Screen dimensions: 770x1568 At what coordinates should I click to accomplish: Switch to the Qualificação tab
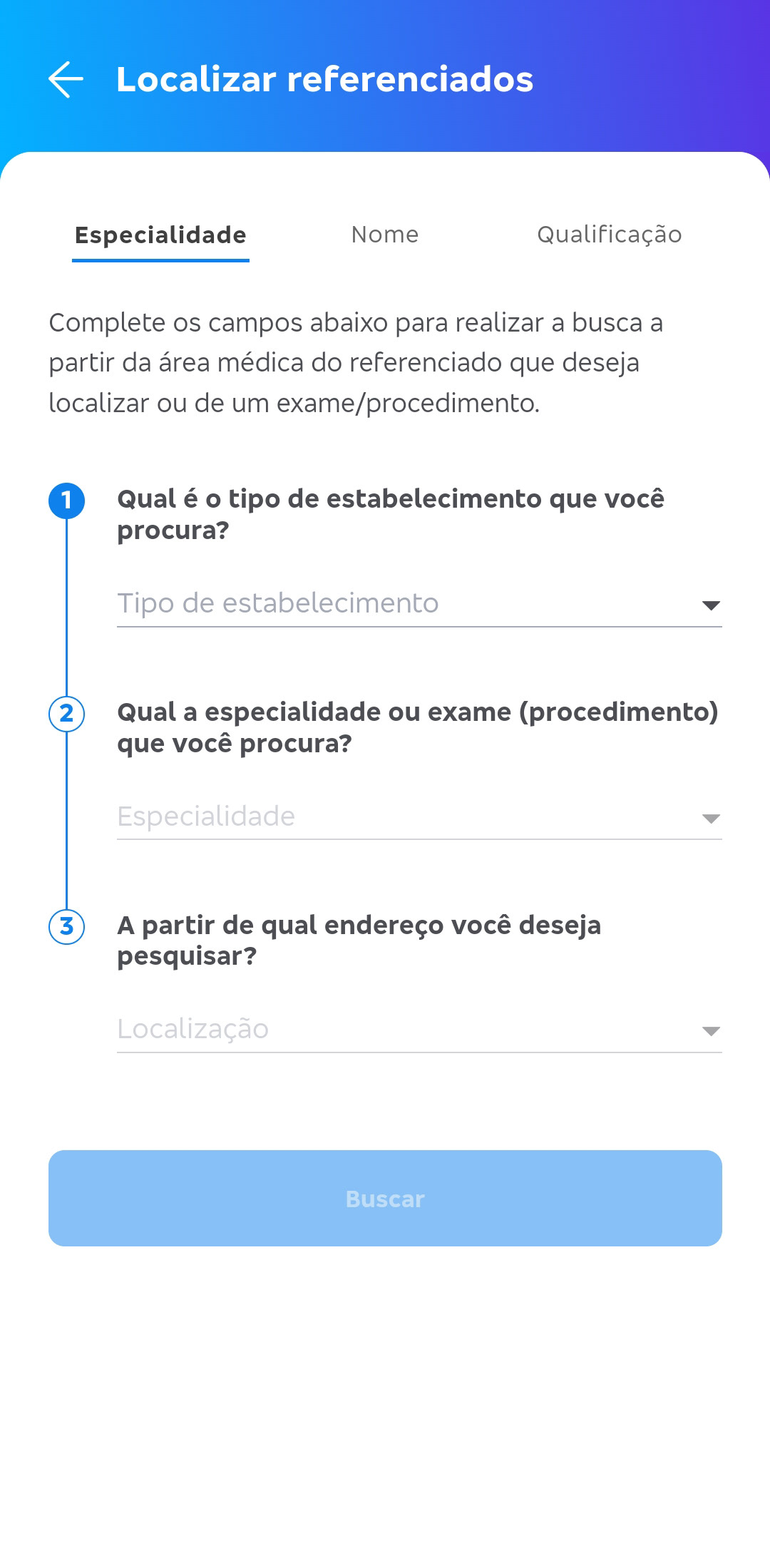[610, 235]
